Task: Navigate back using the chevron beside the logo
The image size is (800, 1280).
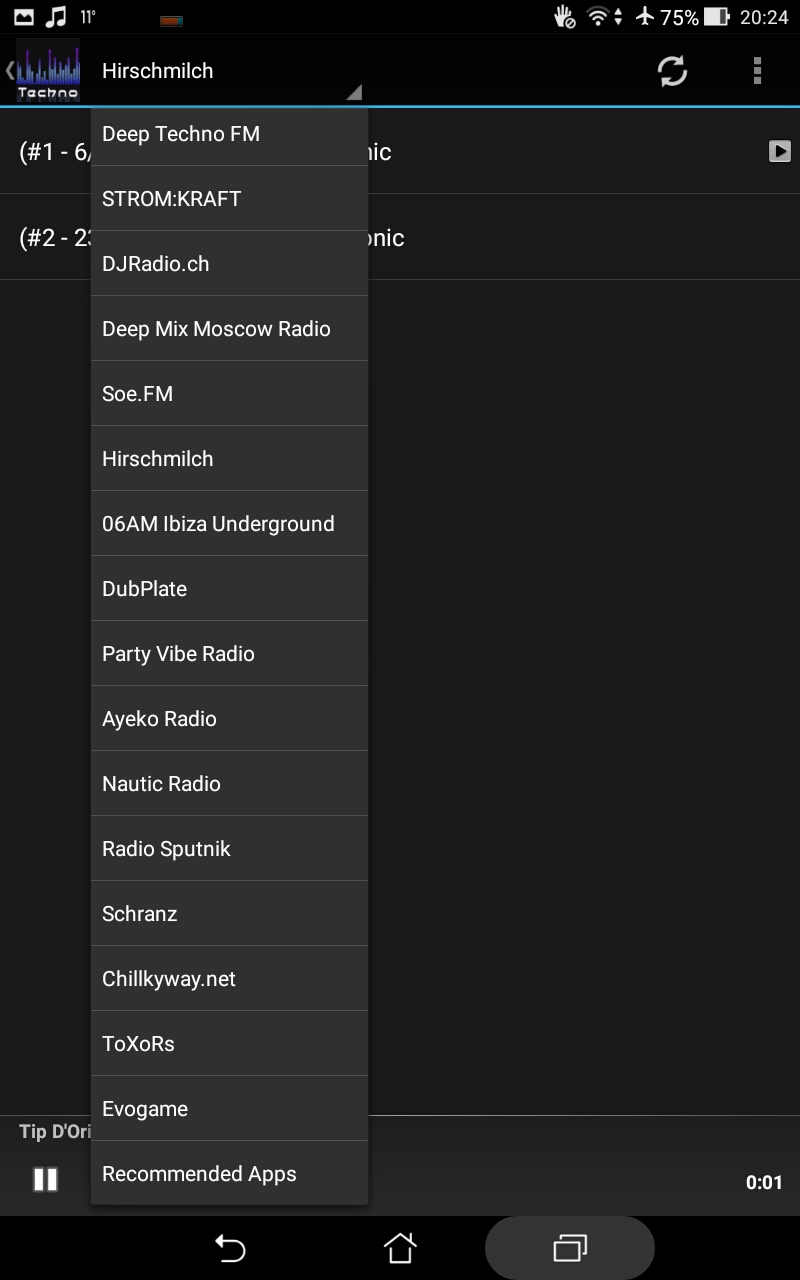Action: [x=8, y=71]
